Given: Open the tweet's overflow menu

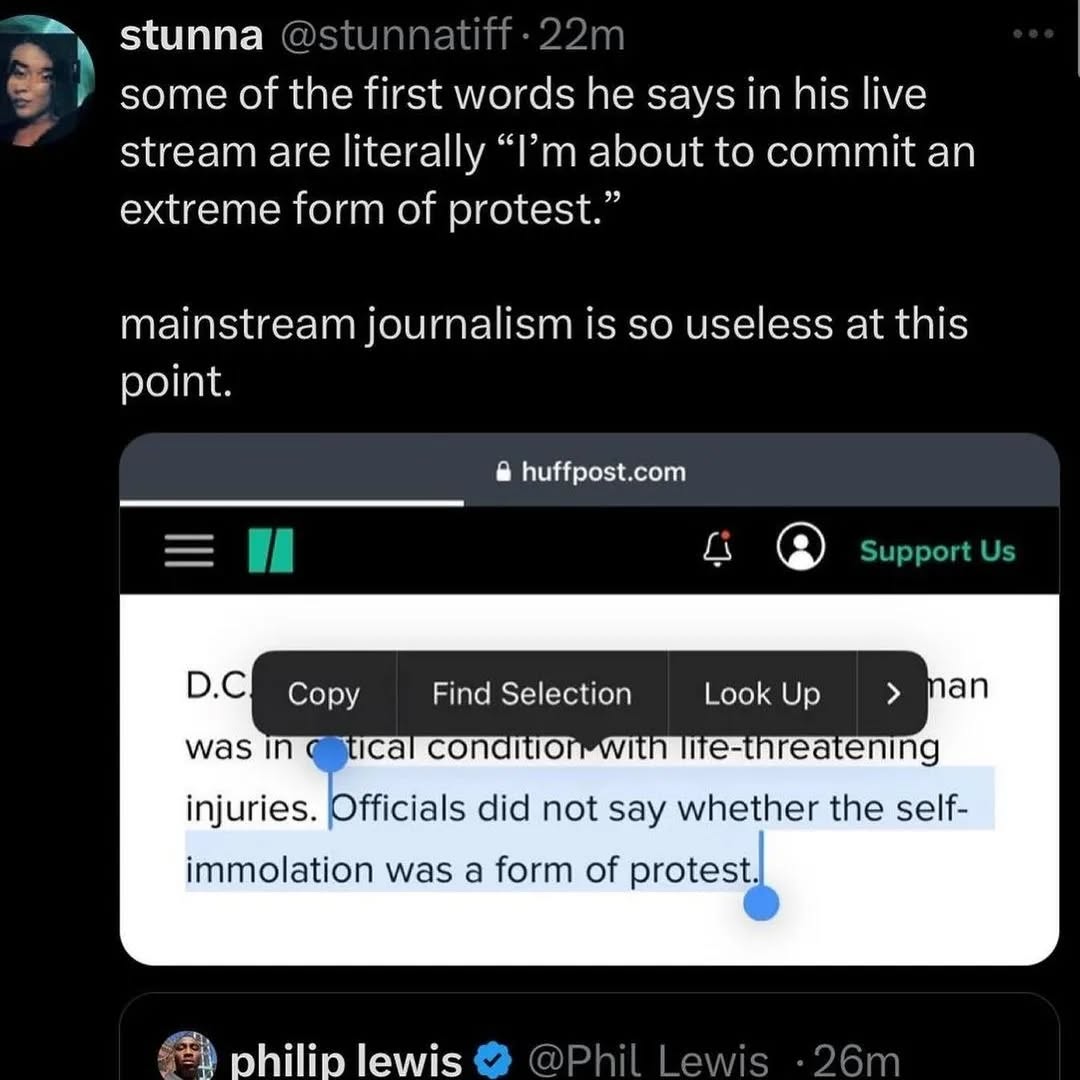Looking at the screenshot, I should click(1033, 35).
